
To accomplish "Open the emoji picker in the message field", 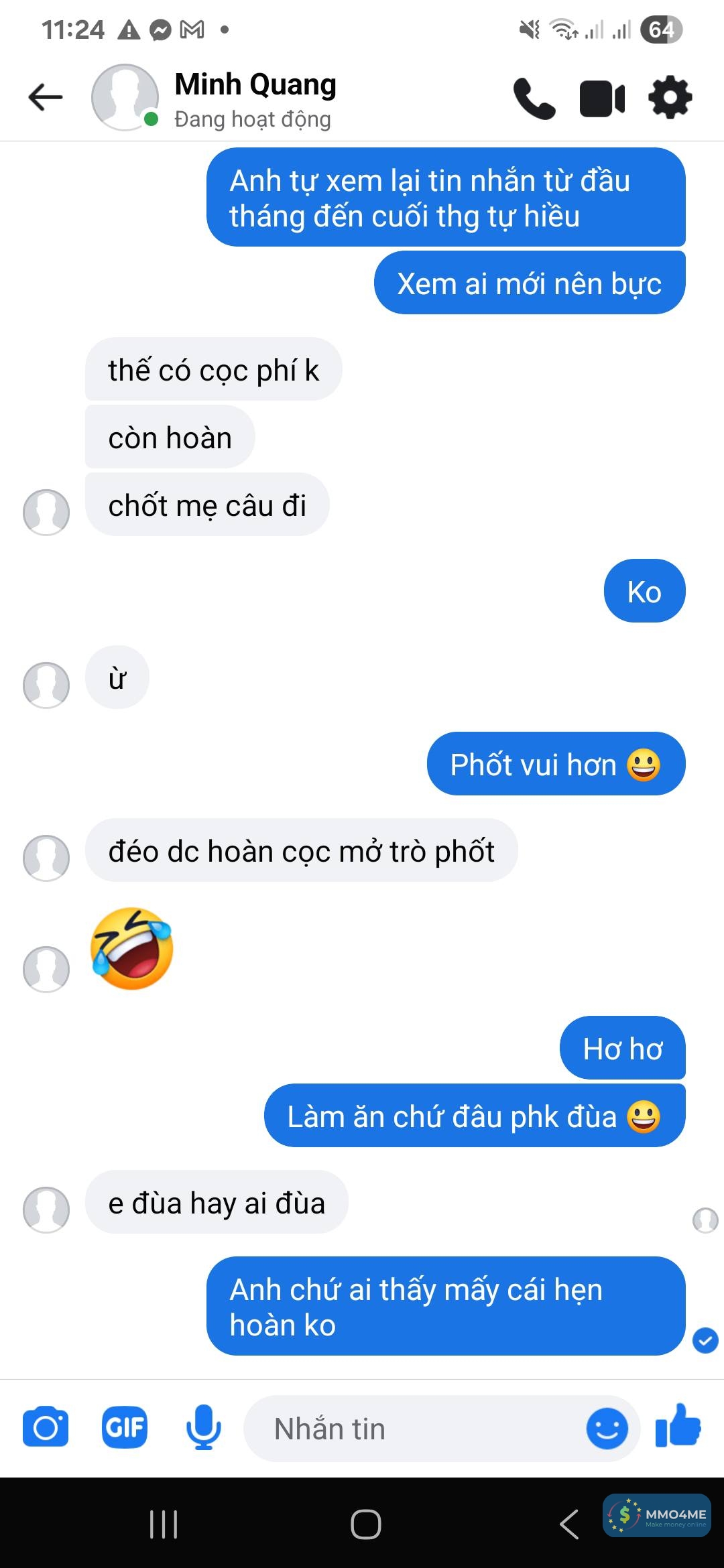I will click(607, 1429).
